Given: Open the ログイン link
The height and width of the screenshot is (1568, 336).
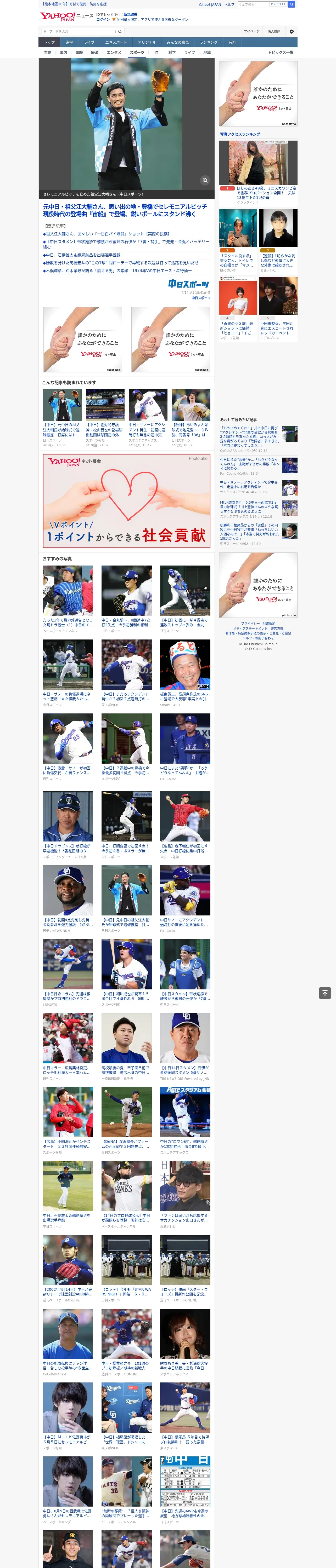Looking at the screenshot, I should pyautogui.click(x=103, y=20).
